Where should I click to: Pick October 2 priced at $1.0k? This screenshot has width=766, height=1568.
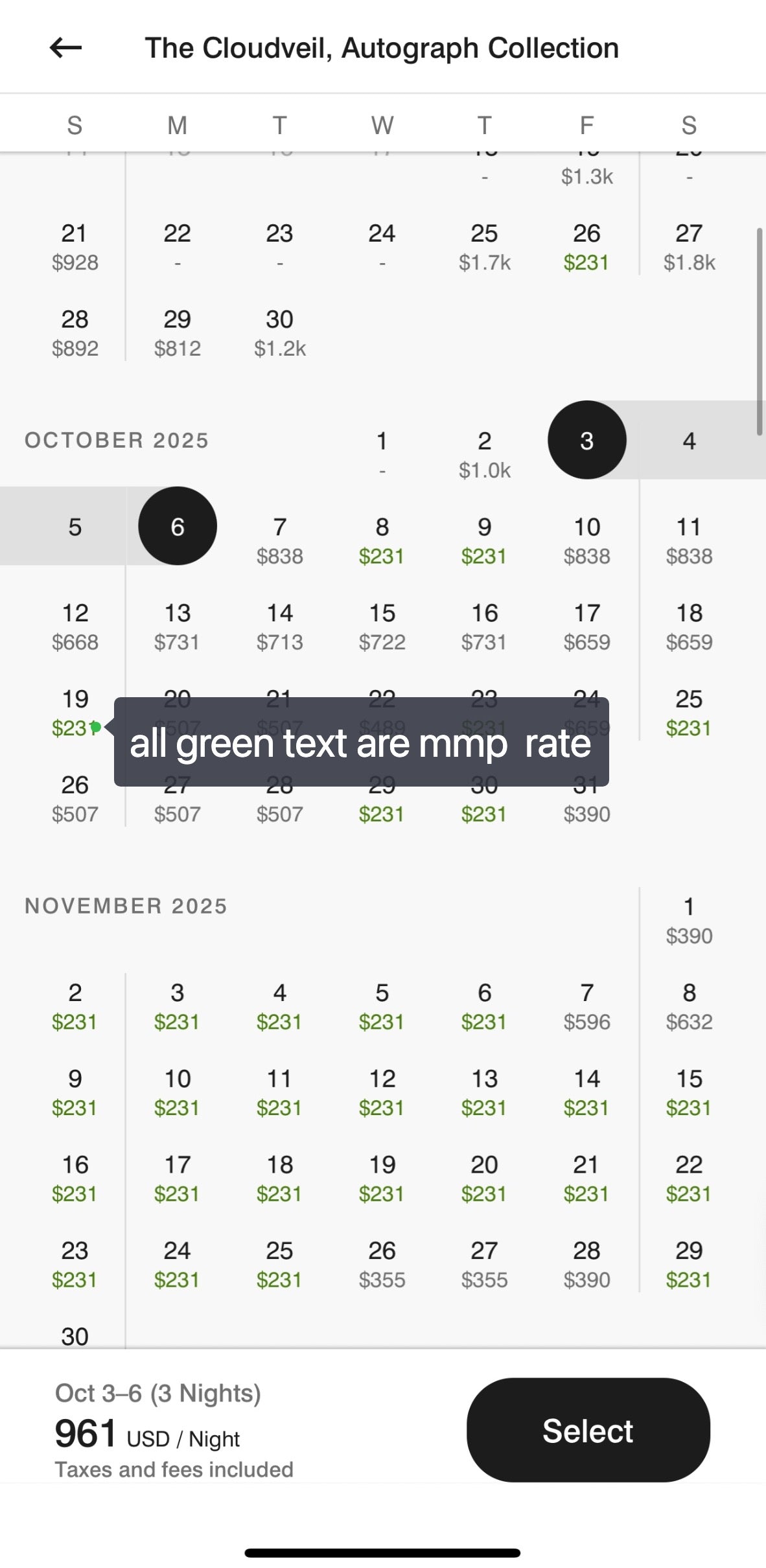point(484,454)
